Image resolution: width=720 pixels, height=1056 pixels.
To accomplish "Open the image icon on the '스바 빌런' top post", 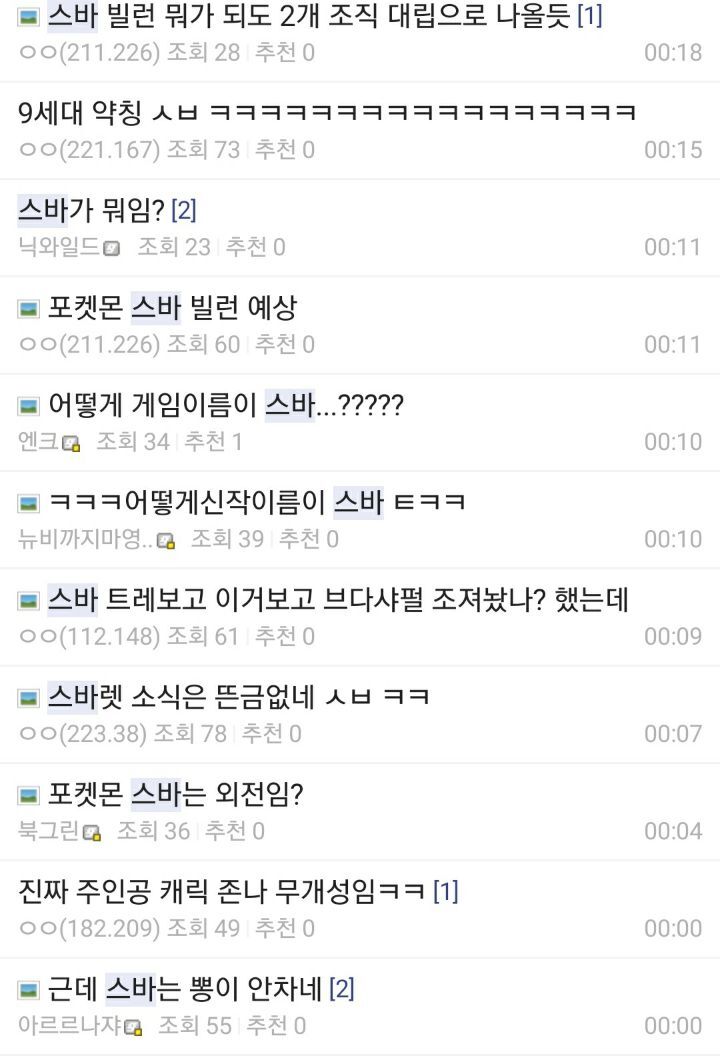I will (27, 17).
